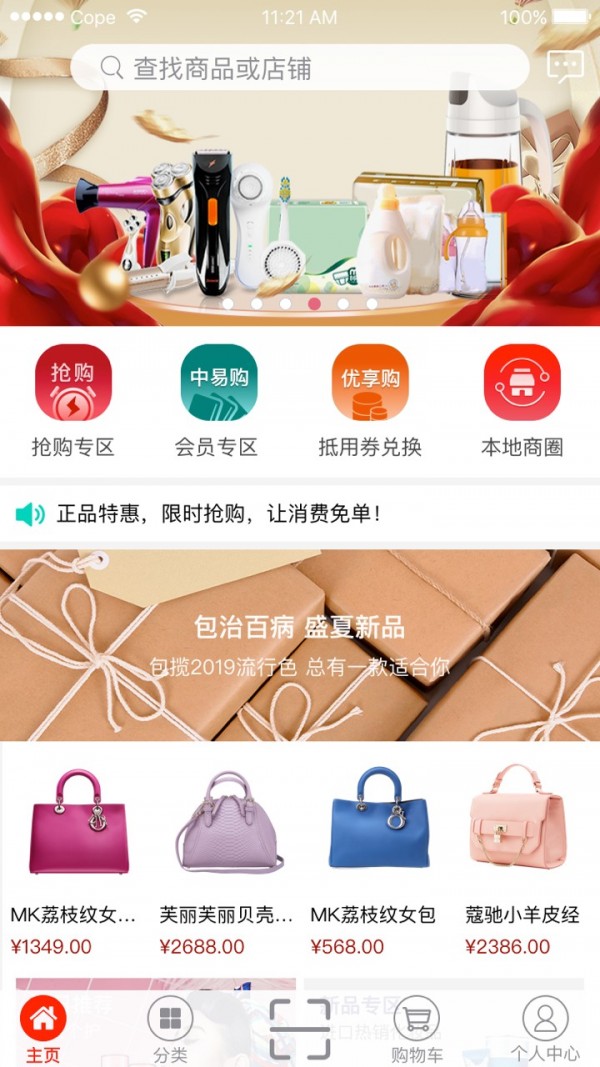Switch to the 主页 home tab
This screenshot has height=1067, width=600.
pyautogui.click(x=43, y=1030)
